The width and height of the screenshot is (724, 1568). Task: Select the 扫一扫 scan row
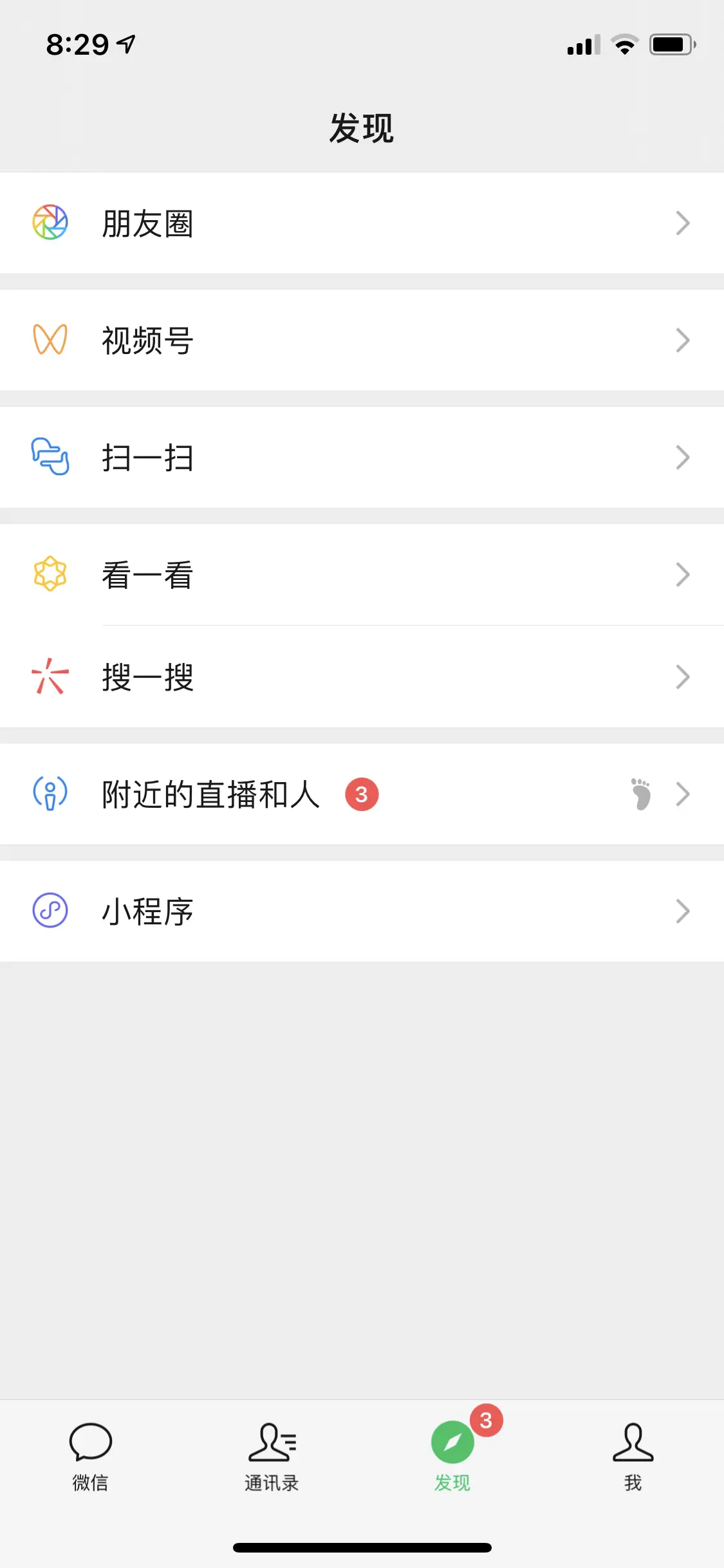click(x=362, y=458)
